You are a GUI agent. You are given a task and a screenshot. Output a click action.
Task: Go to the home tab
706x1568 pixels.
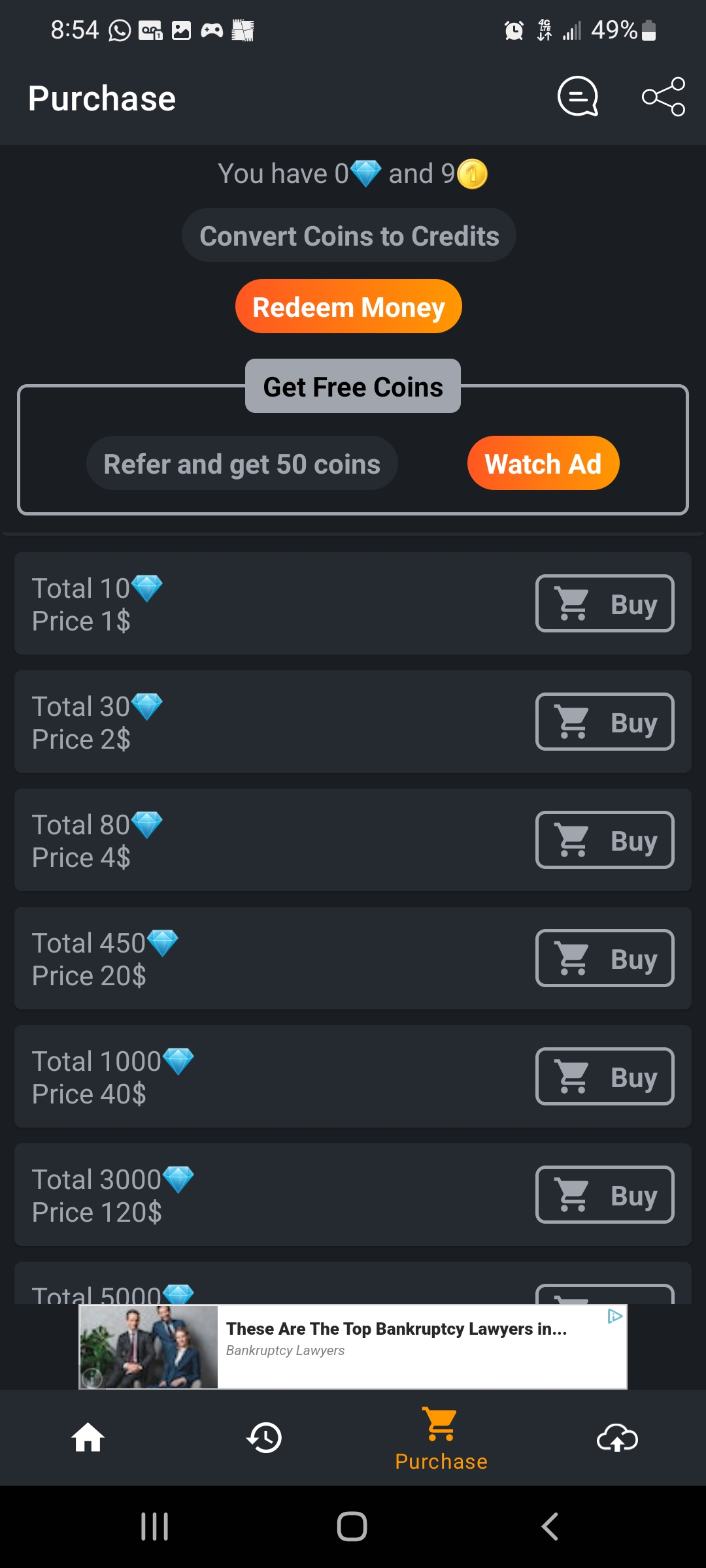pyautogui.click(x=88, y=1438)
